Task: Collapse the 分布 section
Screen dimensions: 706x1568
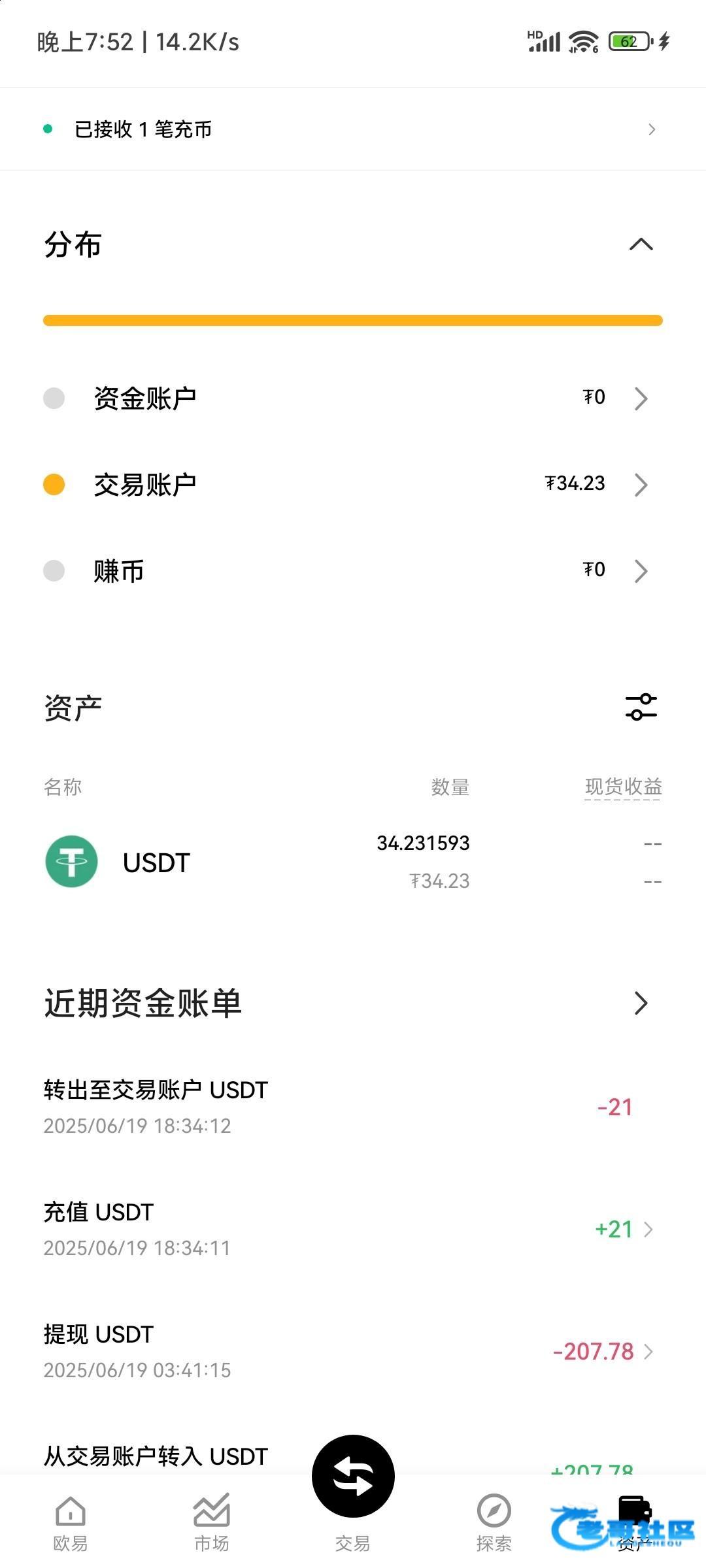Action: [x=641, y=244]
